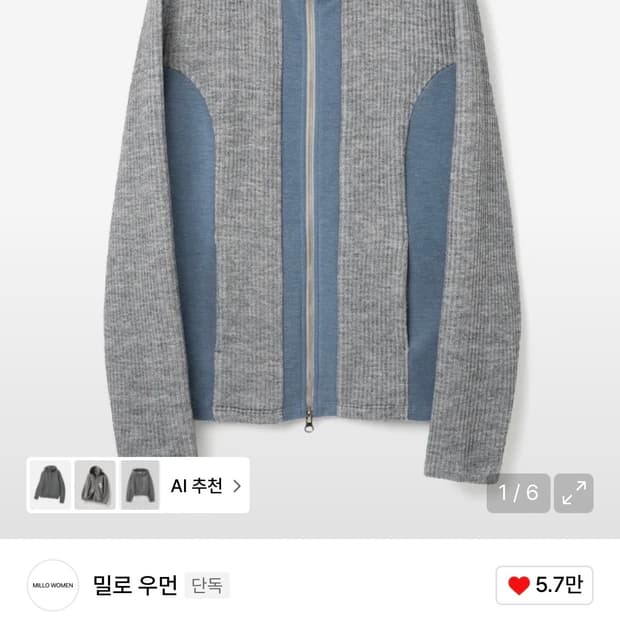The width and height of the screenshot is (620, 620).
Task: Expand the product image to fullscreen
Action: (x=574, y=493)
